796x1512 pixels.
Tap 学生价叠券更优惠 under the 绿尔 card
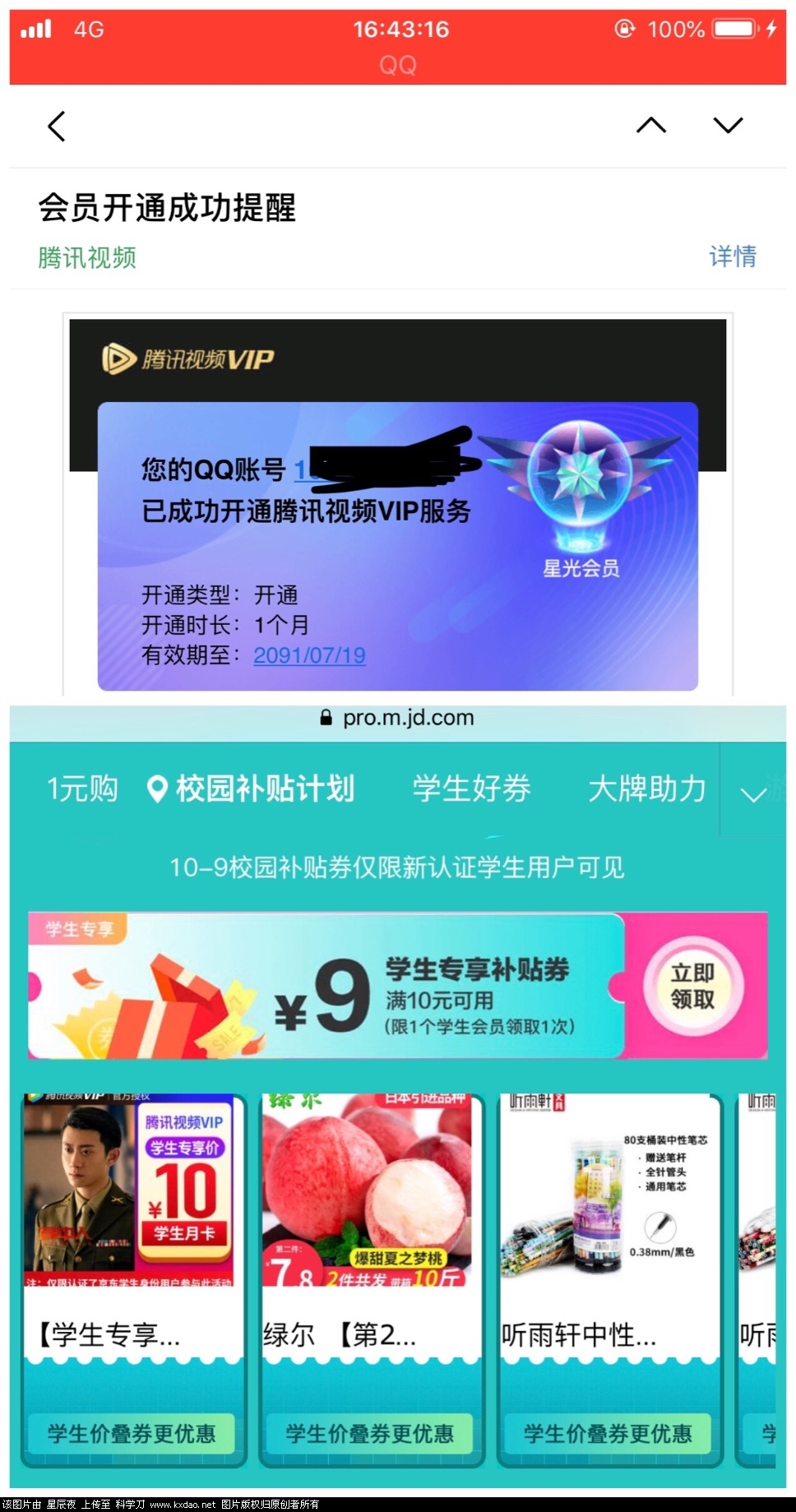369,1434
